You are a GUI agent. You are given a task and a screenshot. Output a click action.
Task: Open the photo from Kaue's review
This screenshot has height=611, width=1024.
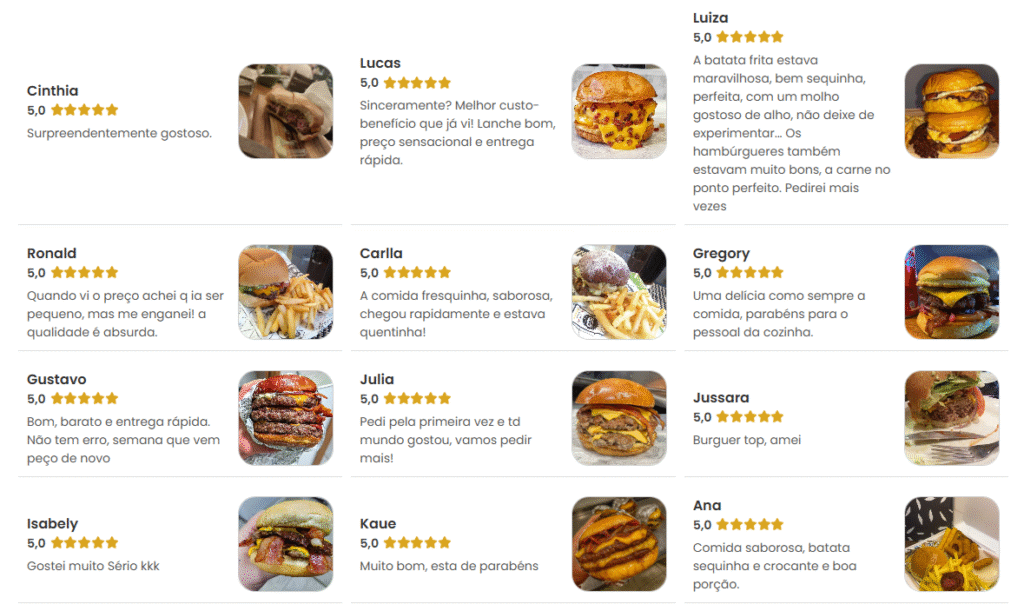(x=618, y=544)
